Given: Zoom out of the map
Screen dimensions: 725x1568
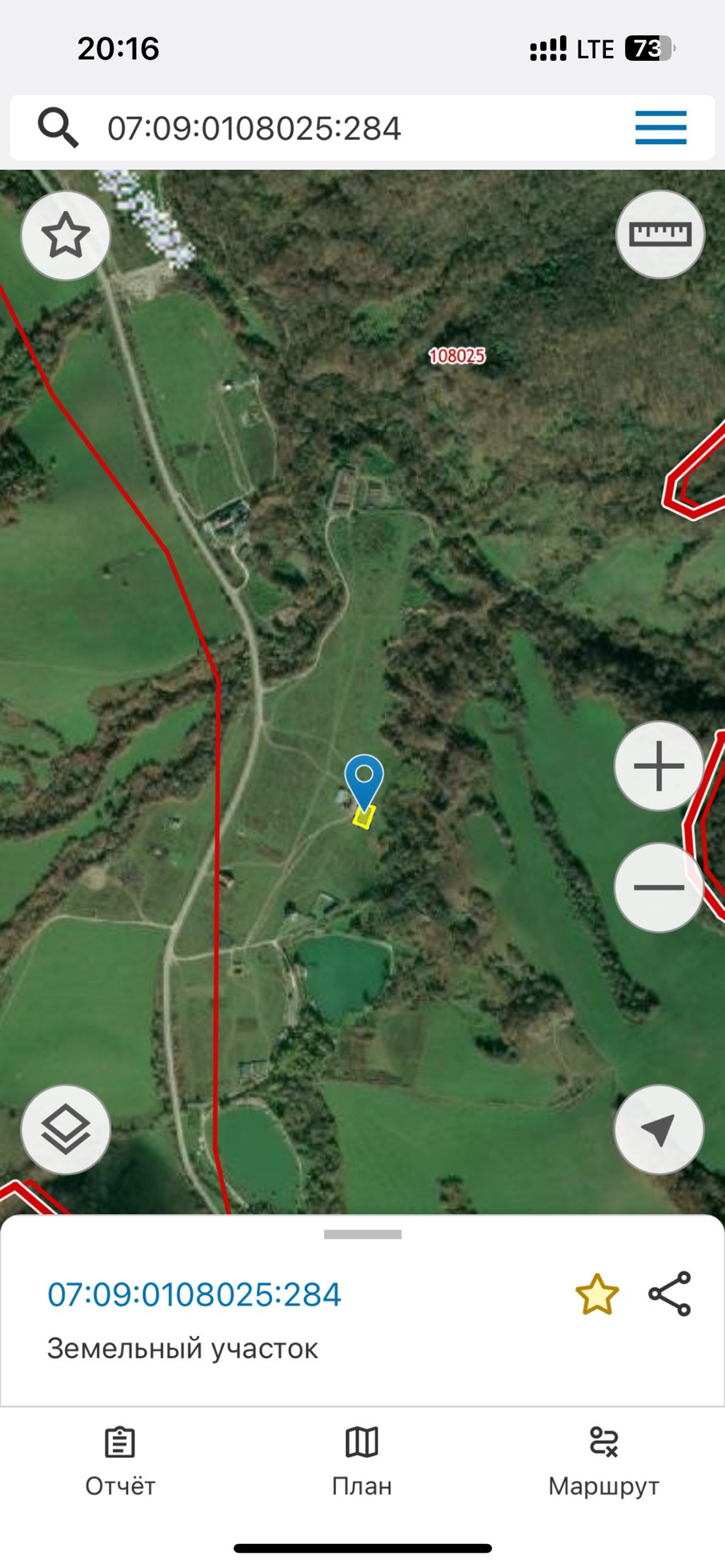Looking at the screenshot, I should (659, 887).
